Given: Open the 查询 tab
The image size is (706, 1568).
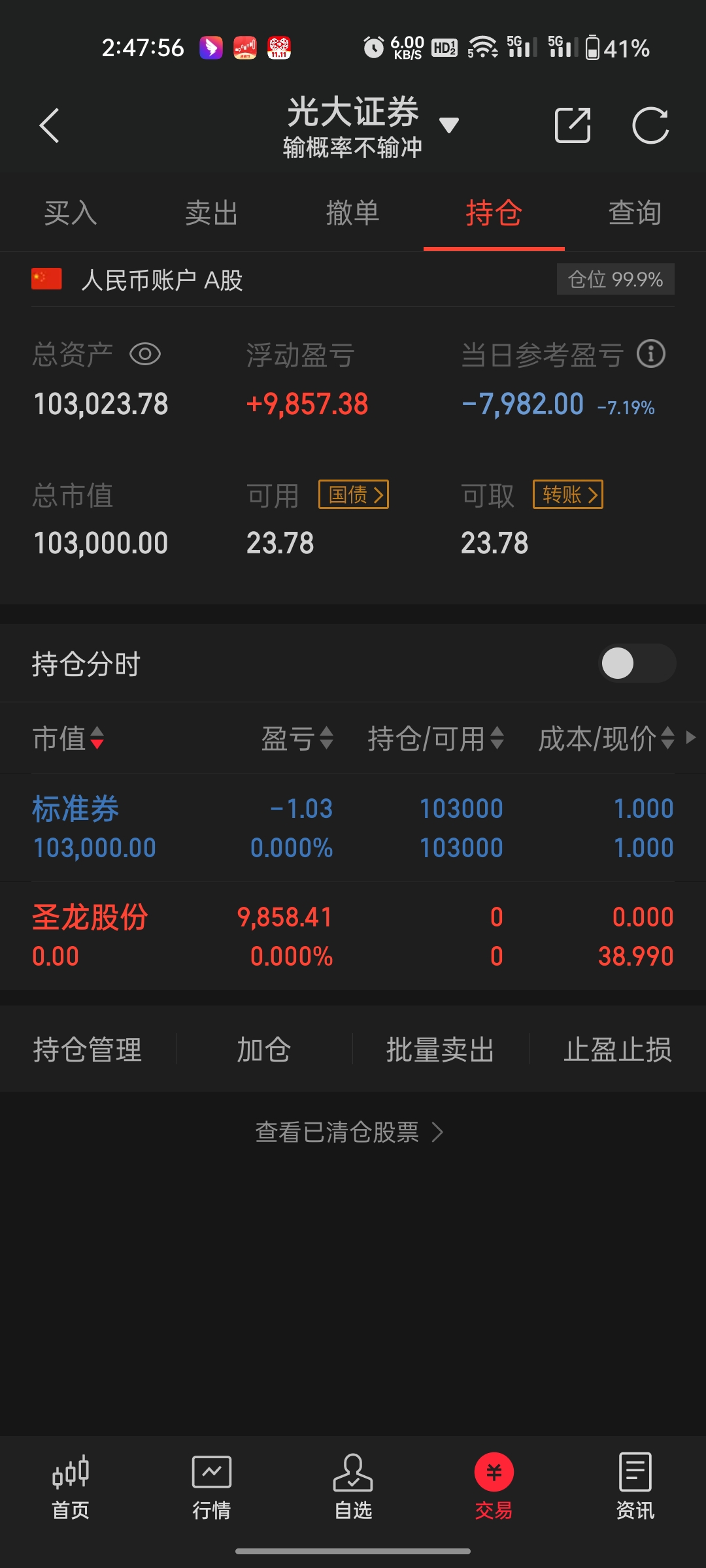Looking at the screenshot, I should (635, 213).
